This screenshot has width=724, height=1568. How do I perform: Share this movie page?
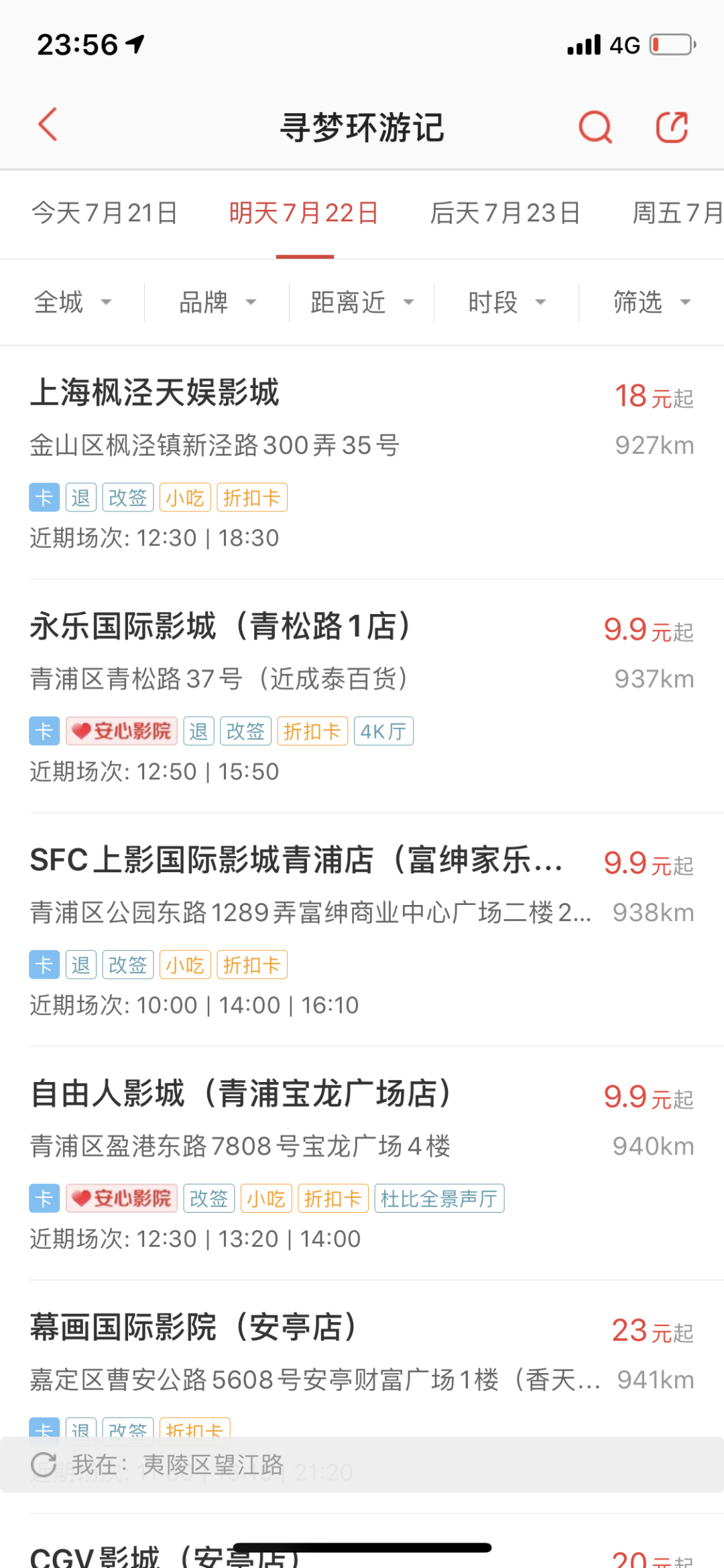pos(672,127)
